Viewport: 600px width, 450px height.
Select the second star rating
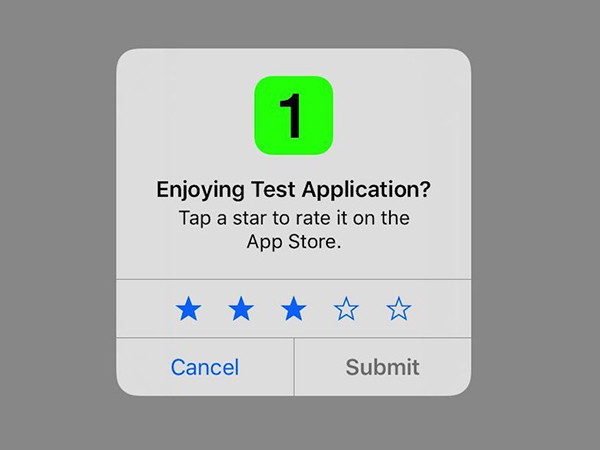click(241, 310)
